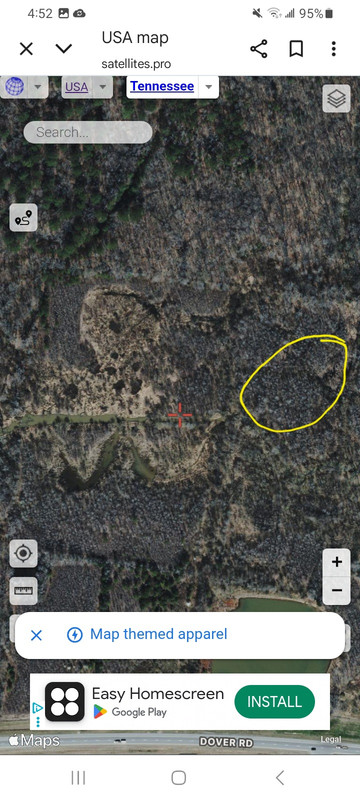The width and height of the screenshot is (360, 800).
Task: Tap the Search field on map
Action: tap(88, 132)
